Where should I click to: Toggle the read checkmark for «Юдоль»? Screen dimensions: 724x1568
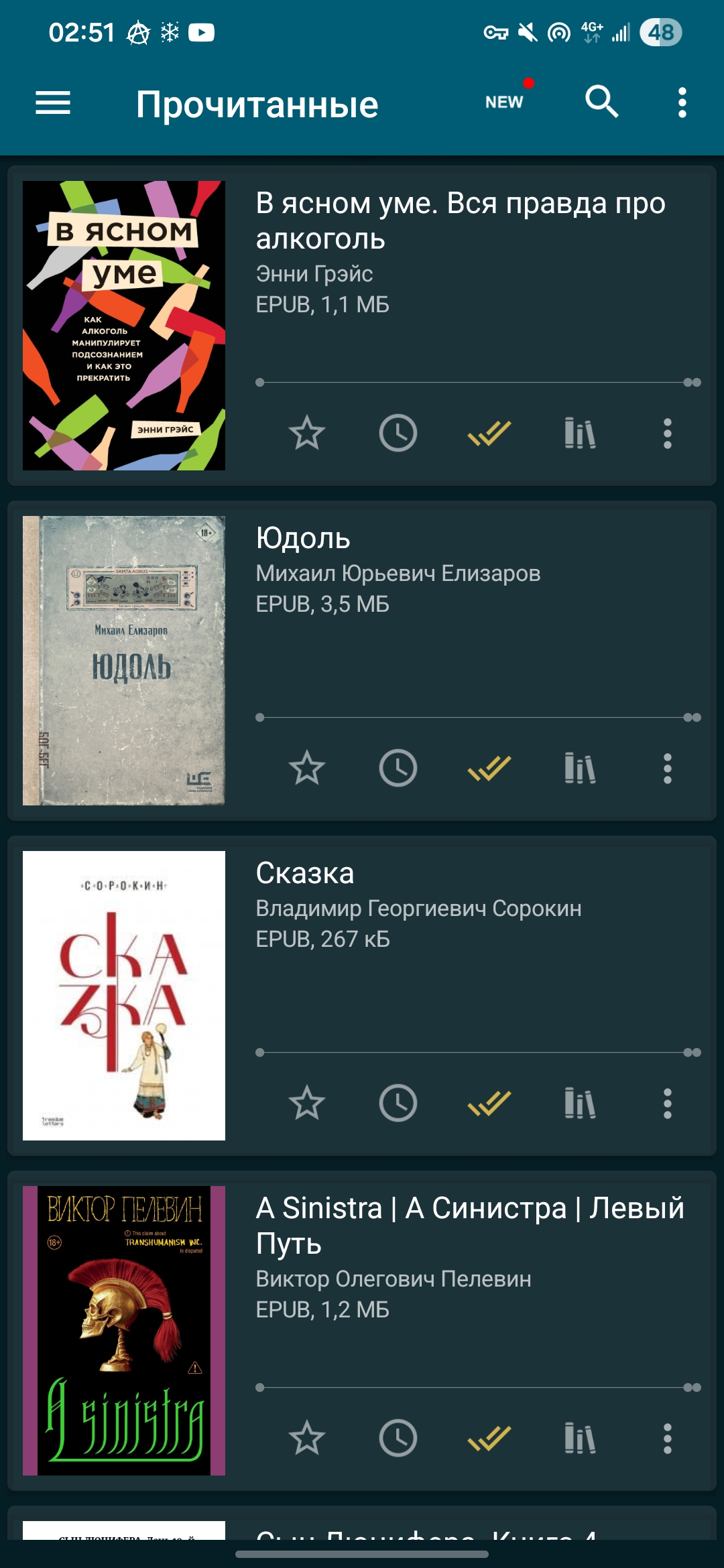[x=489, y=768]
